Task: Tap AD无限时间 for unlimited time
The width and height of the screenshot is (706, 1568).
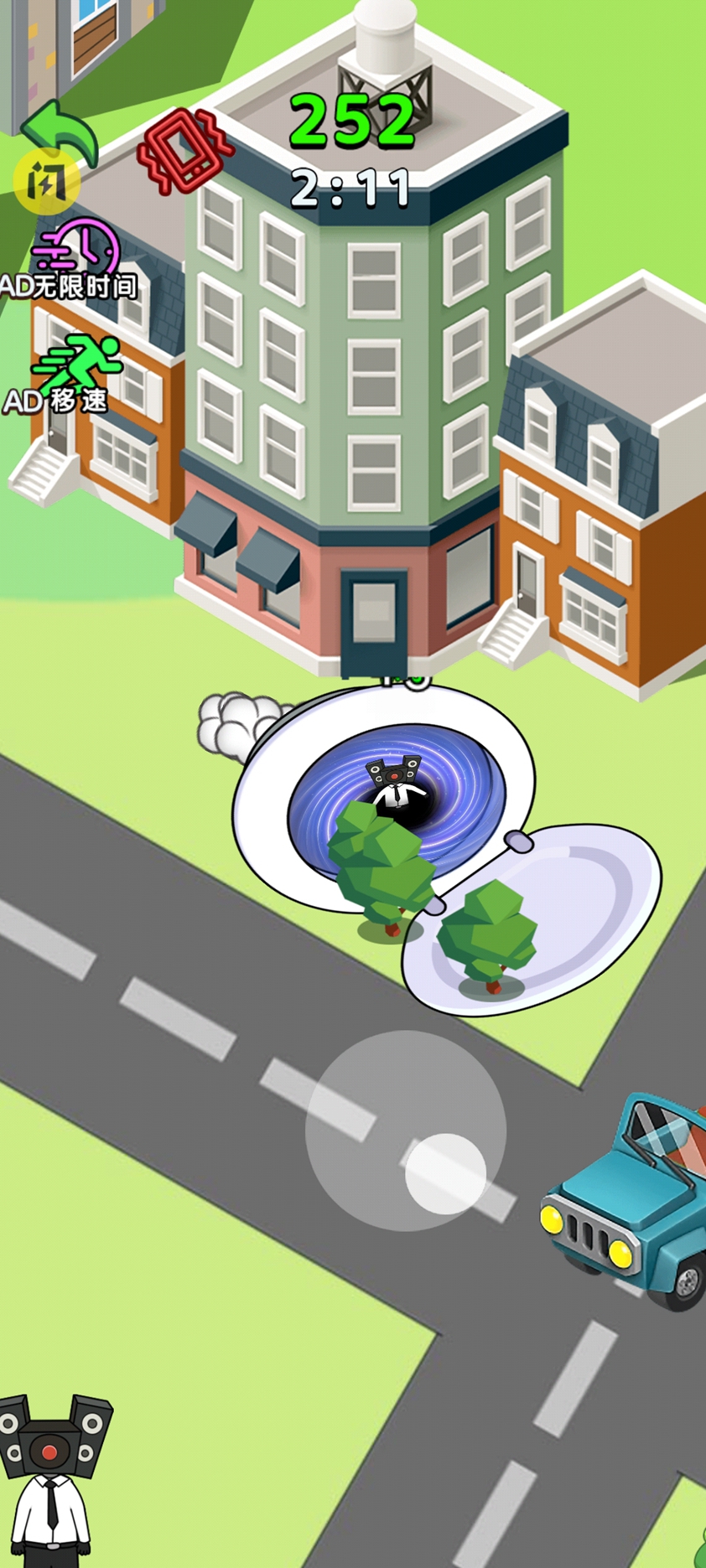Action: point(70,261)
